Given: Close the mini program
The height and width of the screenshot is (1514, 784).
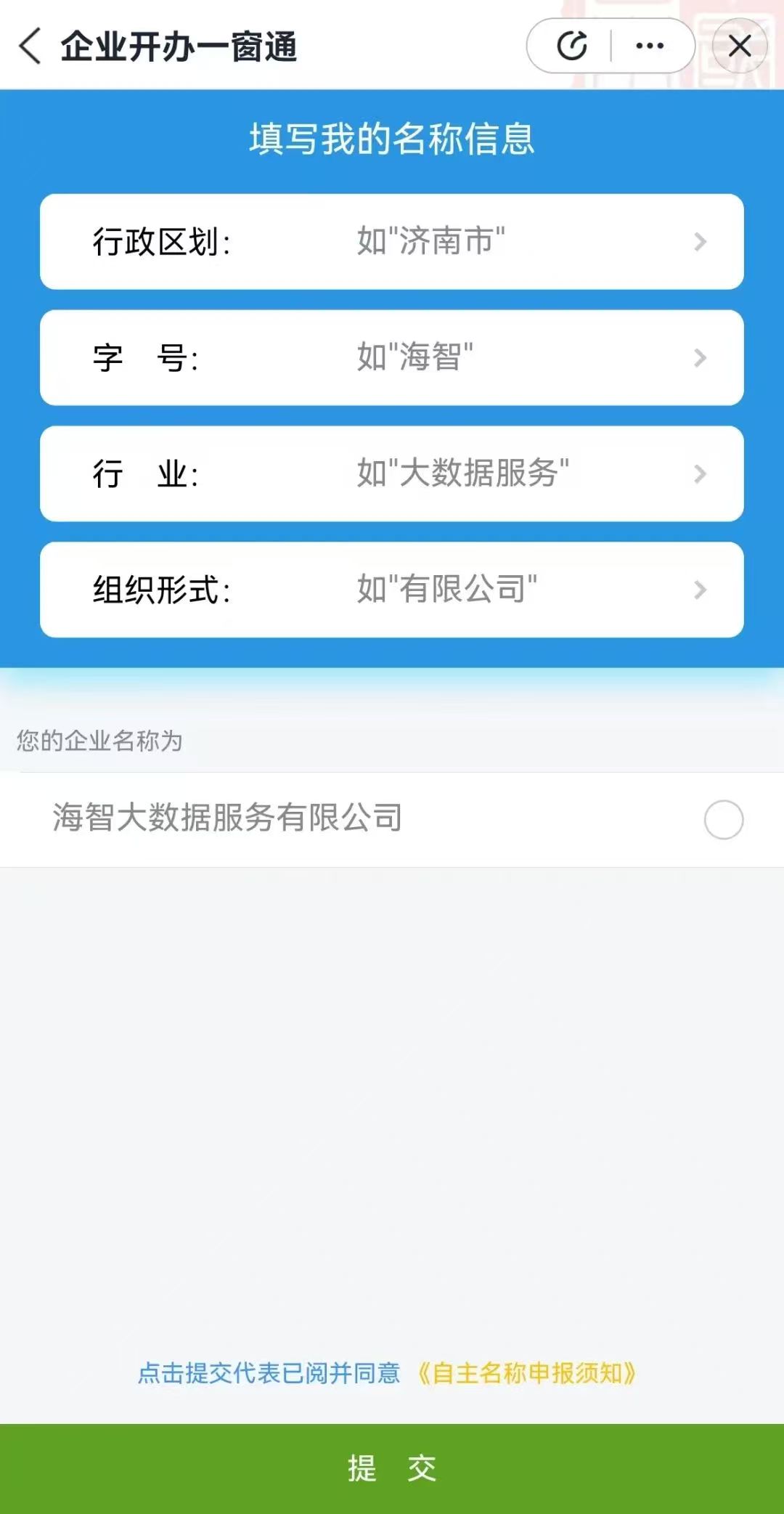Looking at the screenshot, I should click(x=740, y=46).
